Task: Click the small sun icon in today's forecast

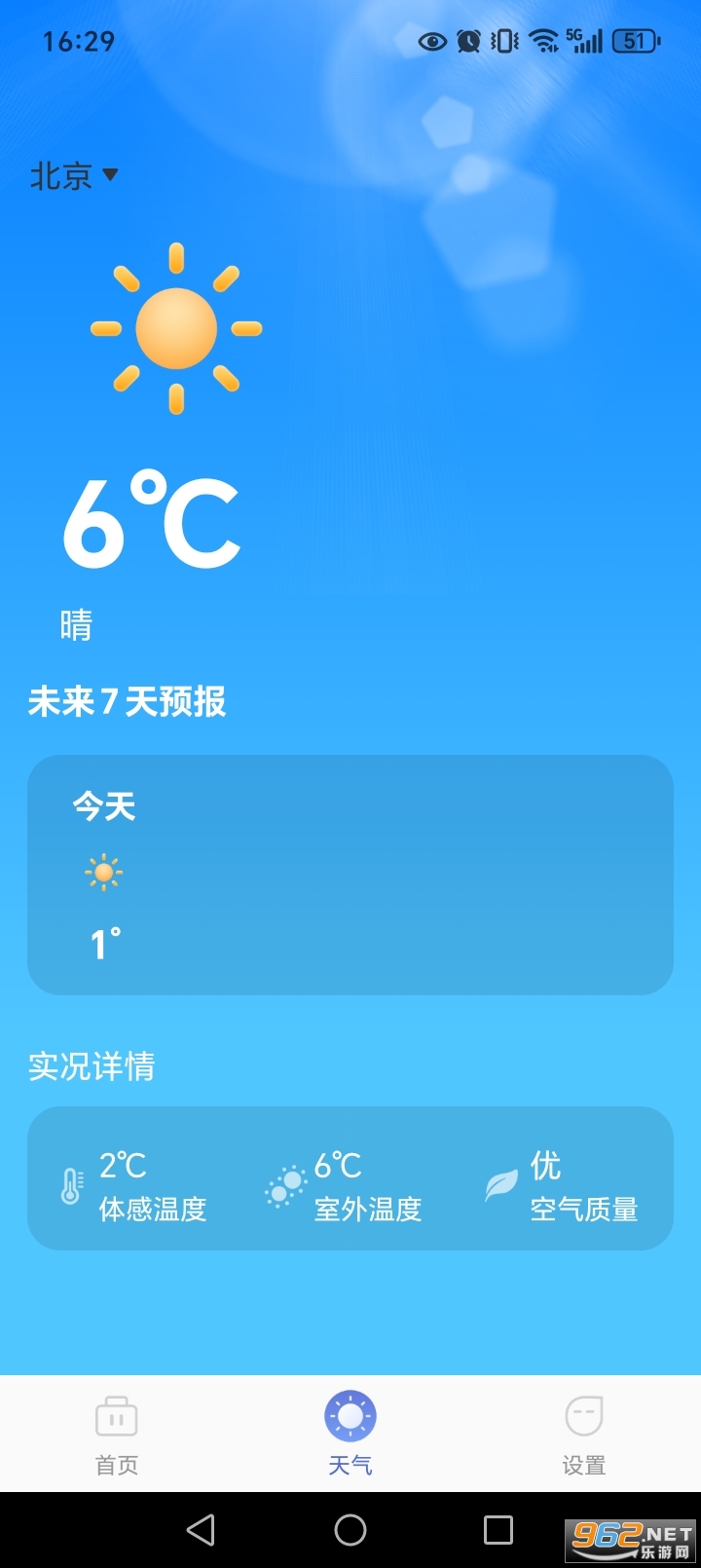Action: tap(103, 873)
